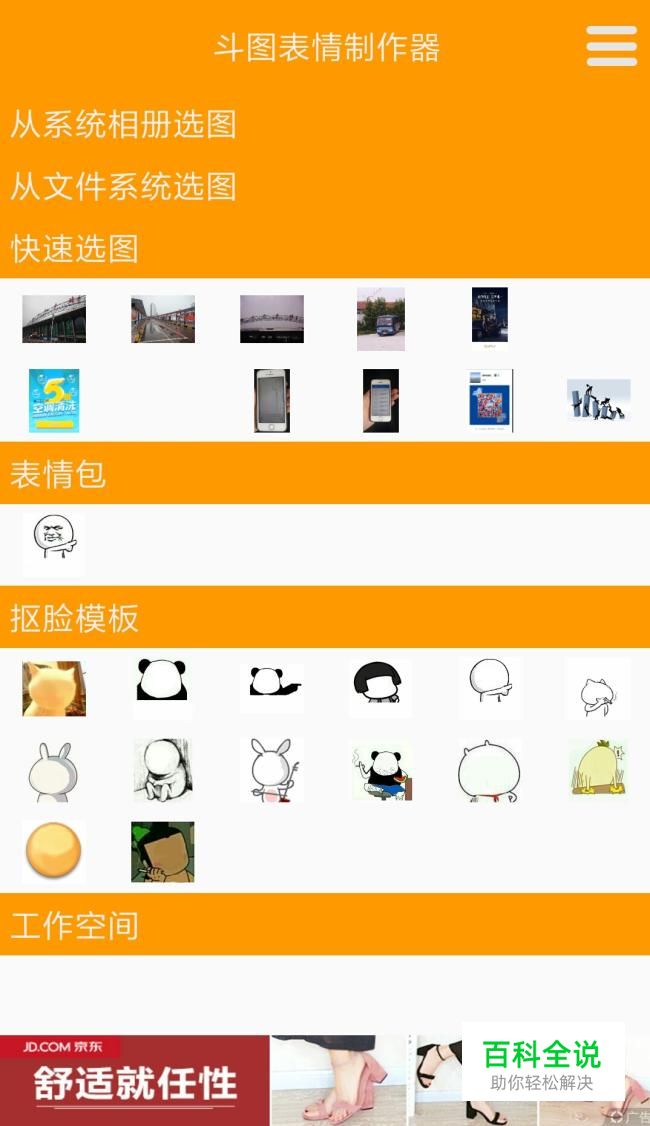Image resolution: width=650 pixels, height=1126 pixels.
Task: Pick the smoking panda template
Action: 380,771
